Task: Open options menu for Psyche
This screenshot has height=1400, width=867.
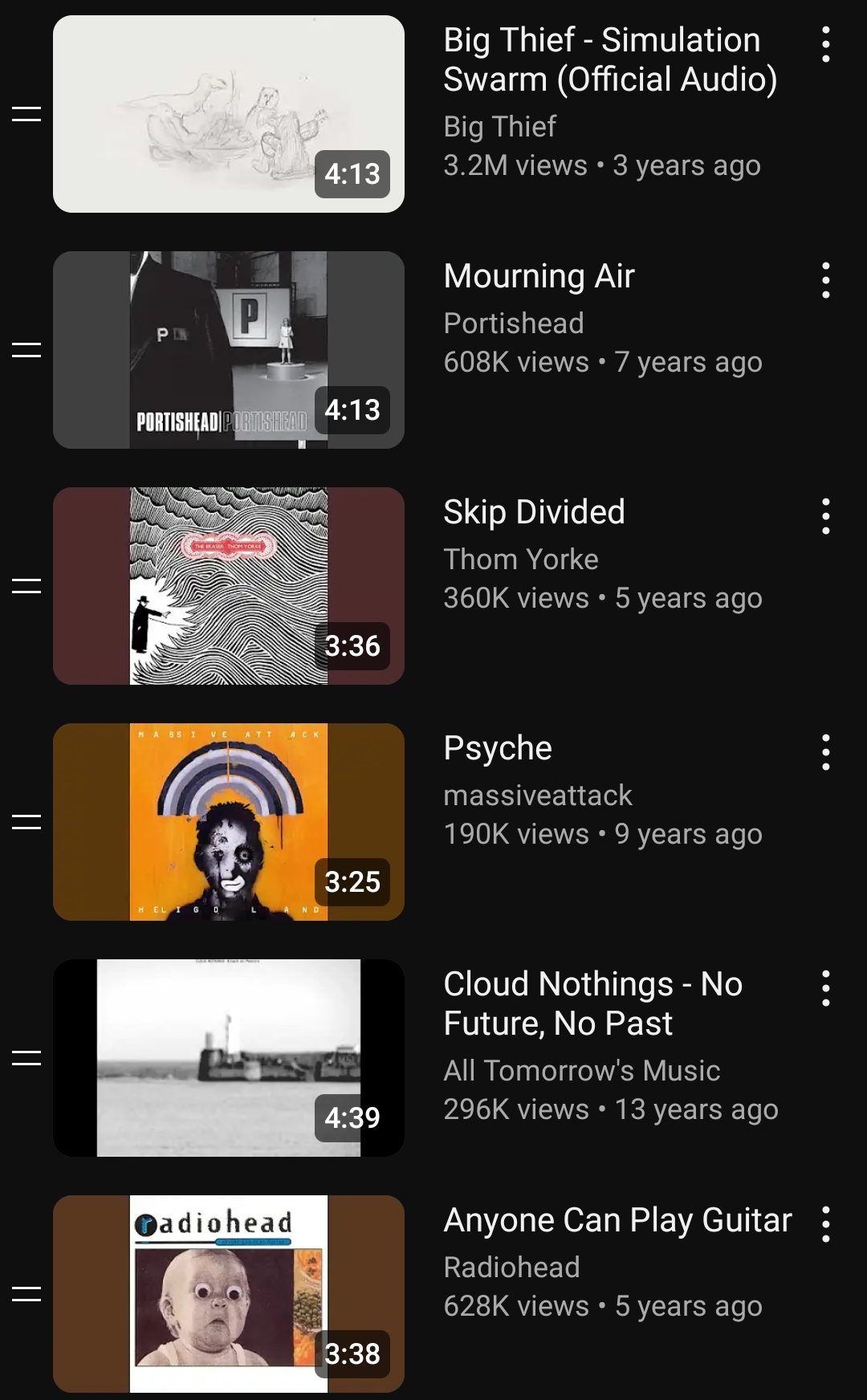Action: pos(825,752)
